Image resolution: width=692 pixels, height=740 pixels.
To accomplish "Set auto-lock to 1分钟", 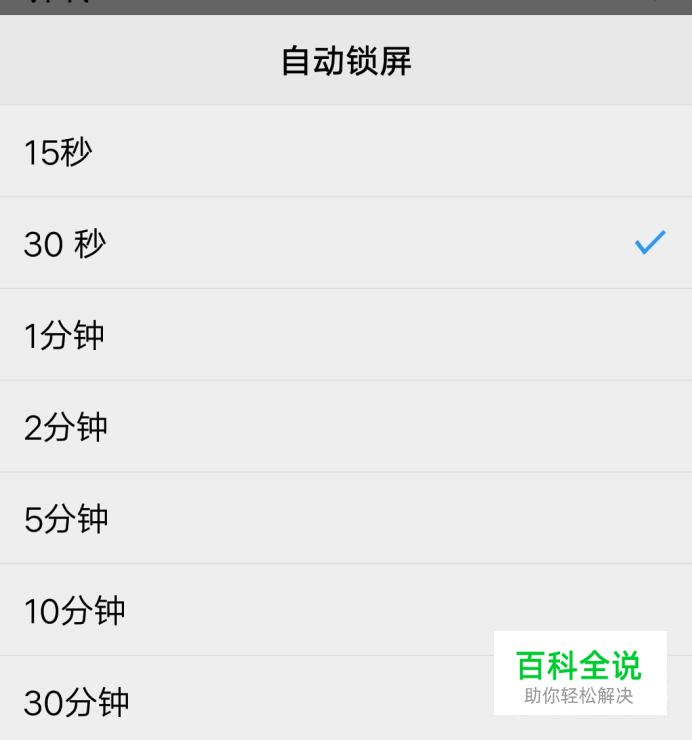I will [x=64, y=336].
